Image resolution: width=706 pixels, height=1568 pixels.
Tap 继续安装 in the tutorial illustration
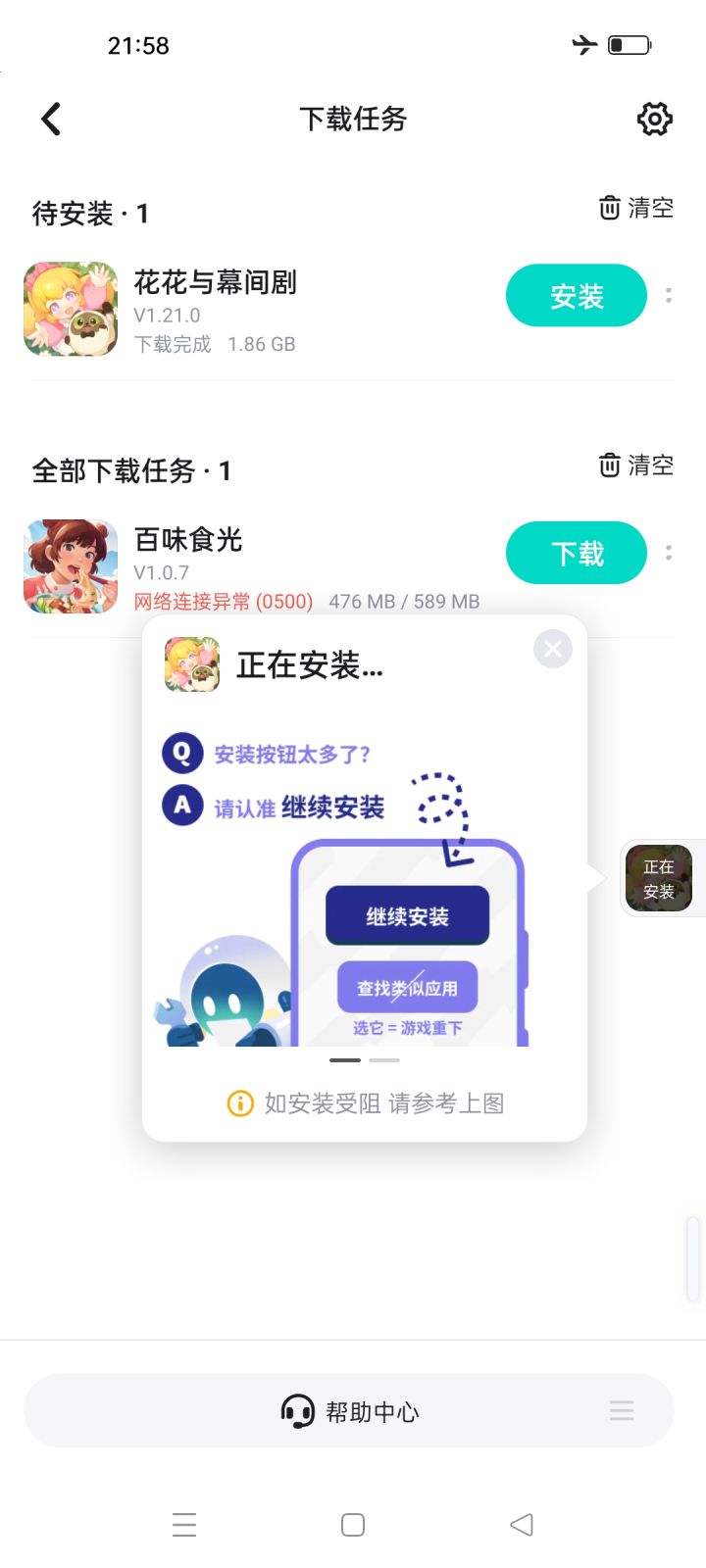[x=407, y=914]
